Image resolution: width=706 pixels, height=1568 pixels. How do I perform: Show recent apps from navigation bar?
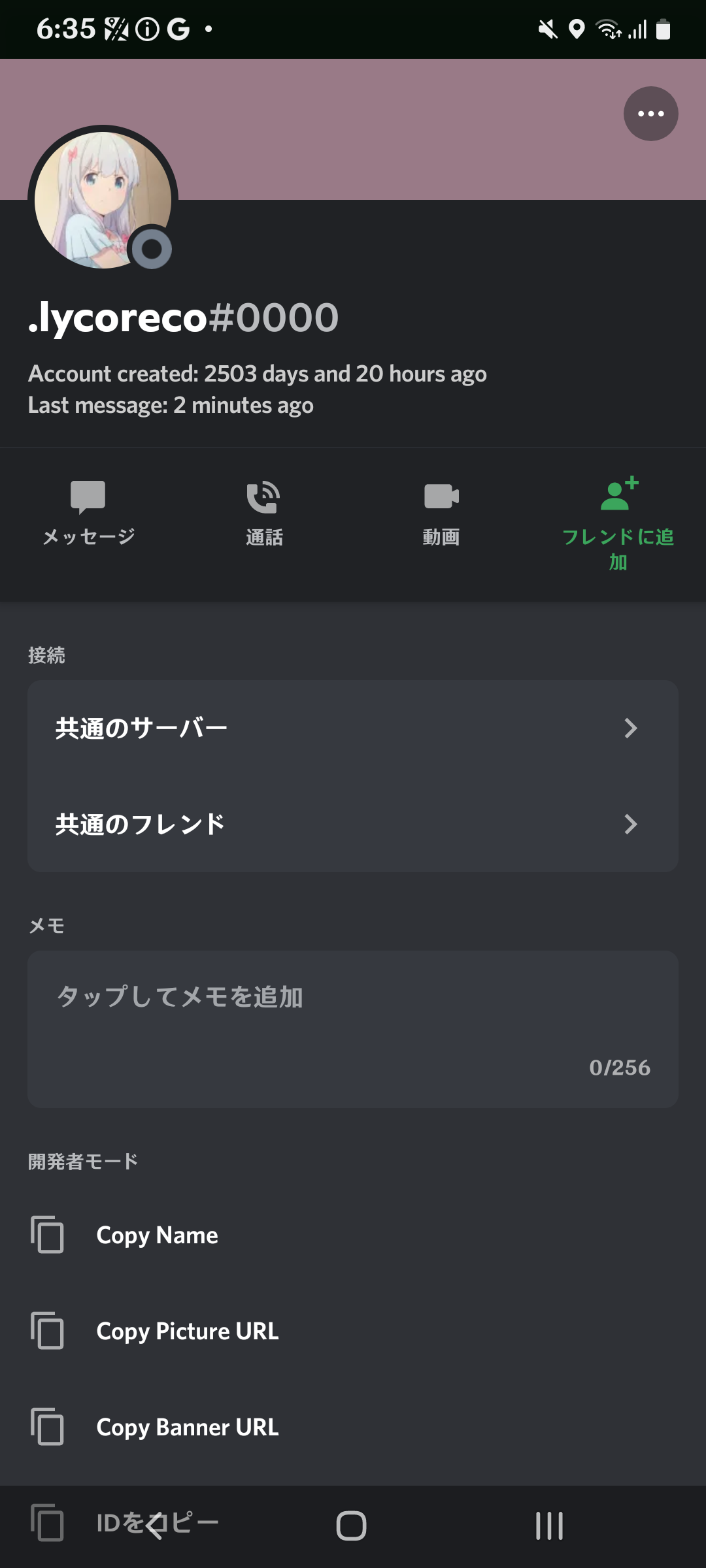tap(549, 1526)
